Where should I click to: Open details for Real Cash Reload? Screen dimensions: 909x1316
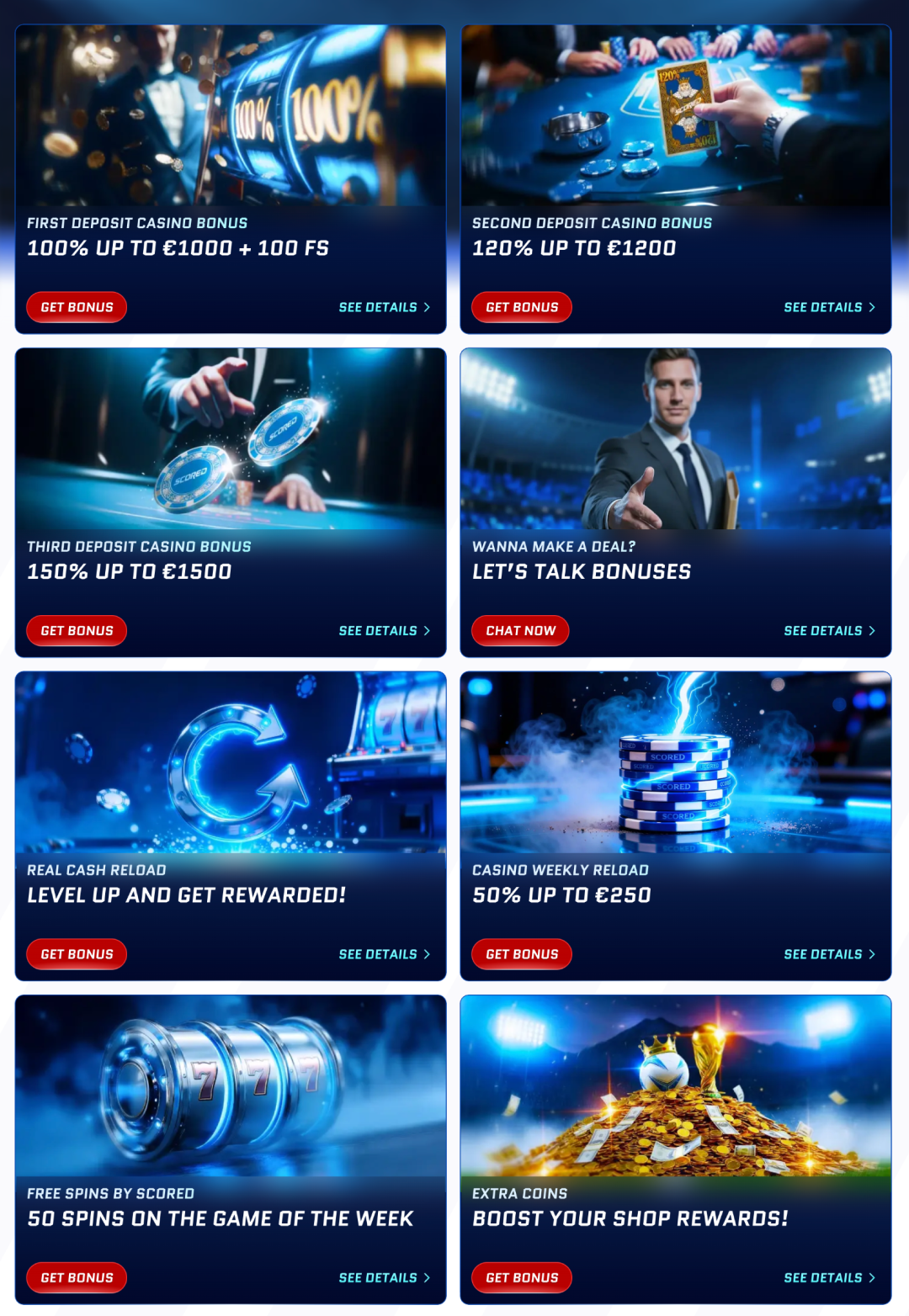(384, 954)
